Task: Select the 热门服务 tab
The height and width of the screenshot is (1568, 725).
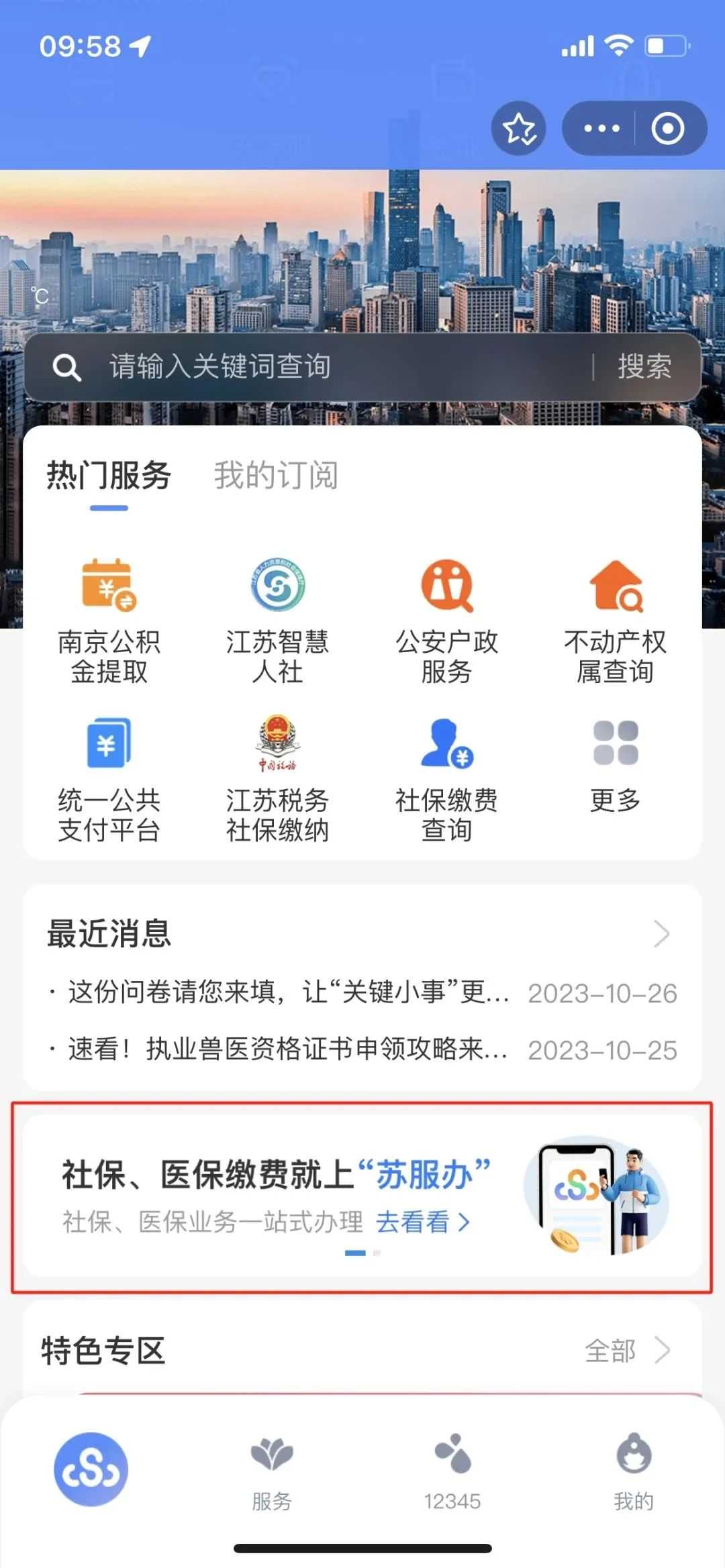Action: [x=109, y=475]
